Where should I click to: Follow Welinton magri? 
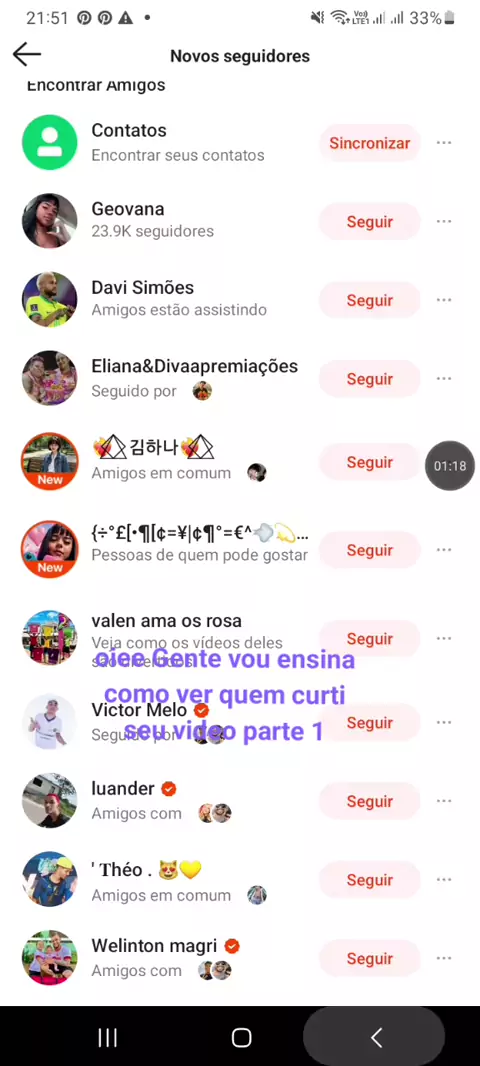(369, 959)
